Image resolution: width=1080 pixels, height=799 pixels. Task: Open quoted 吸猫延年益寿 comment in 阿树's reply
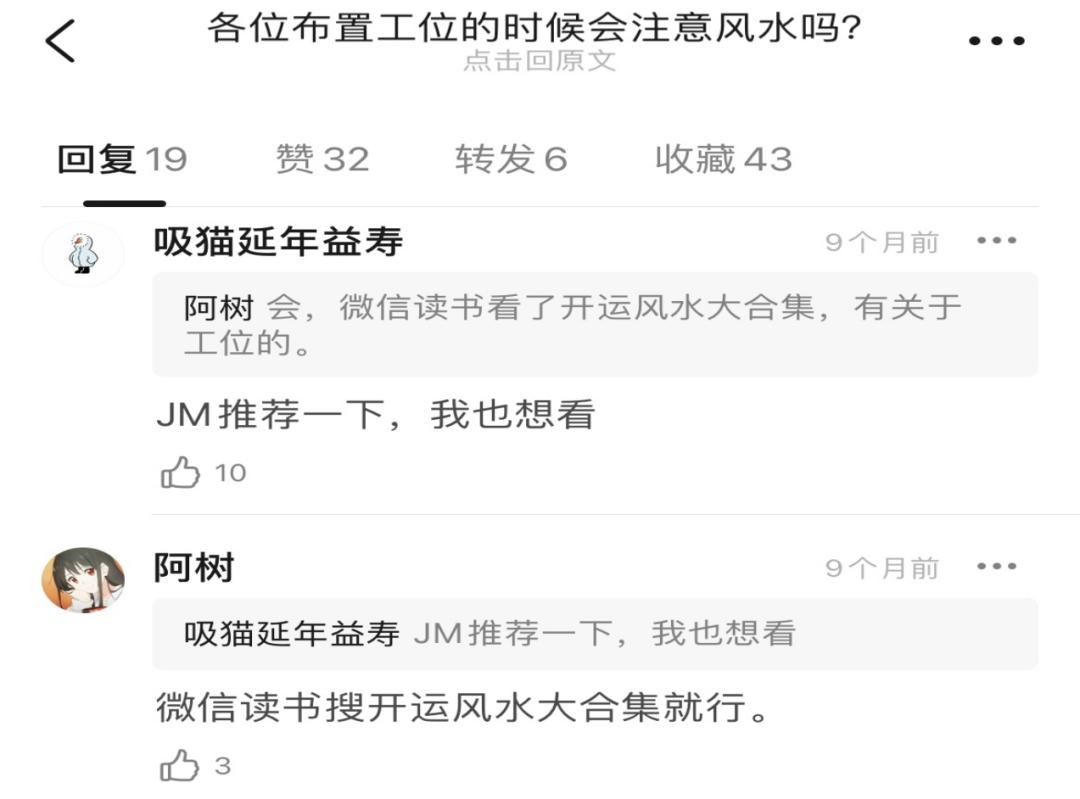coord(594,633)
